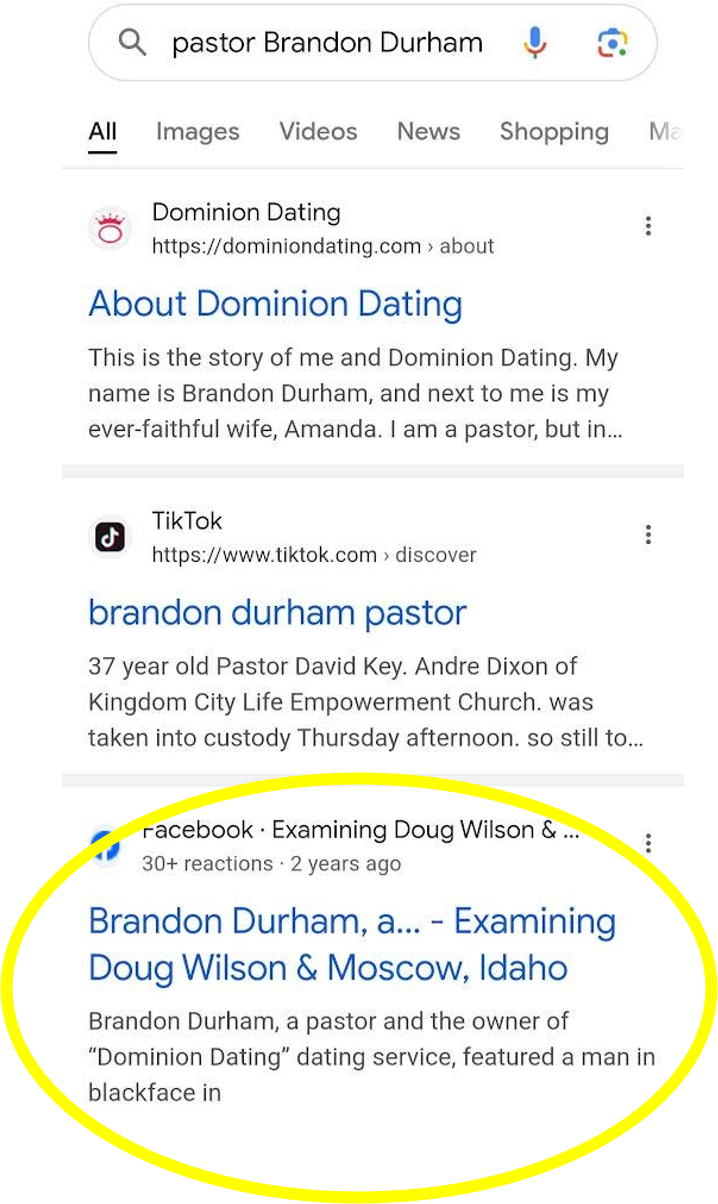Open more options for Dominion Dating result
718x1204 pixels.
click(x=648, y=226)
